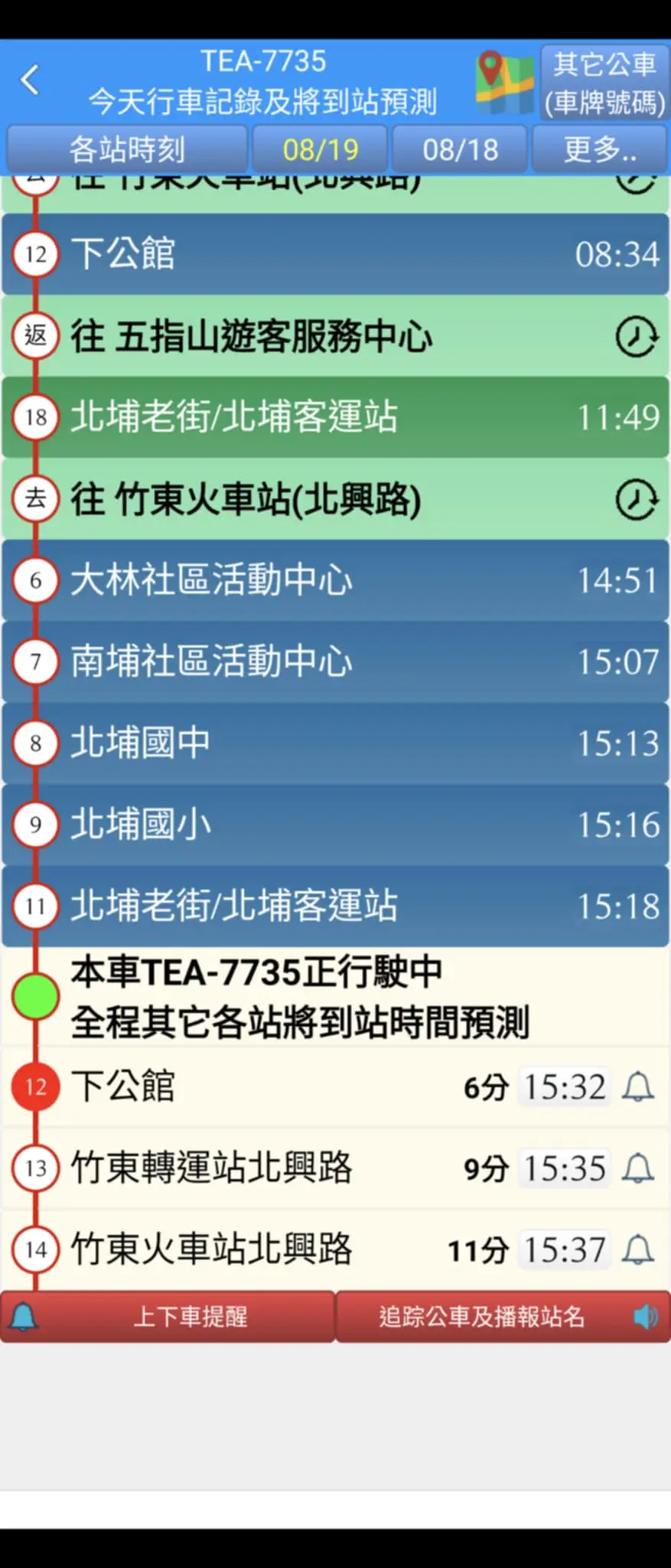Screen dimensions: 671x1568
Task: Open 其它公車(車牌號碼) button
Action: (x=604, y=82)
